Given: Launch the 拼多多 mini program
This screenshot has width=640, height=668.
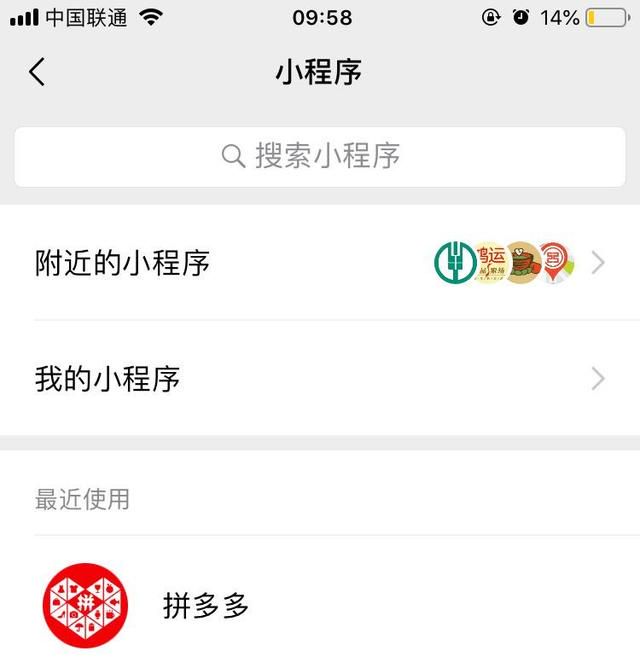Looking at the screenshot, I should [x=205, y=606].
